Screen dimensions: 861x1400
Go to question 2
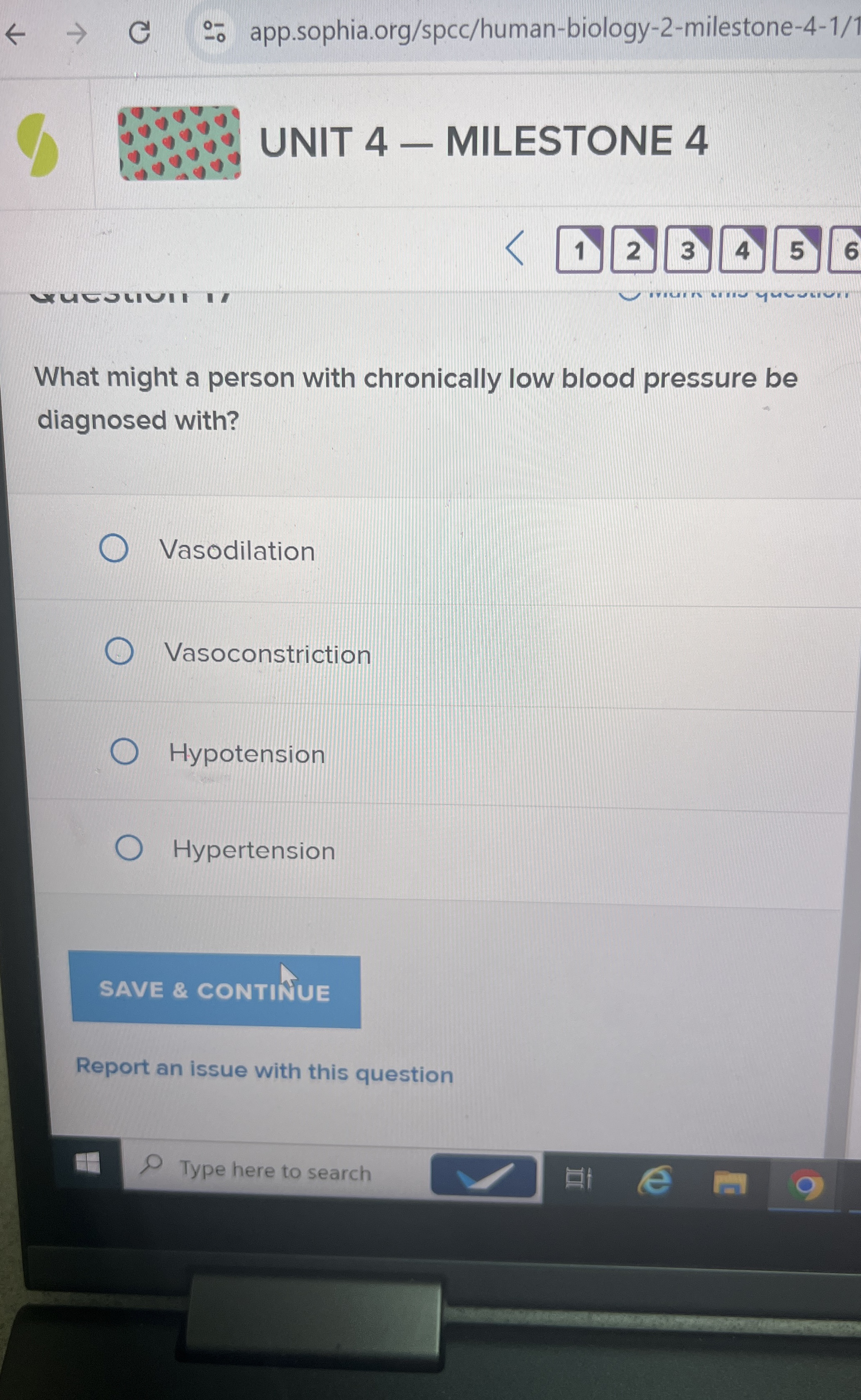click(633, 250)
